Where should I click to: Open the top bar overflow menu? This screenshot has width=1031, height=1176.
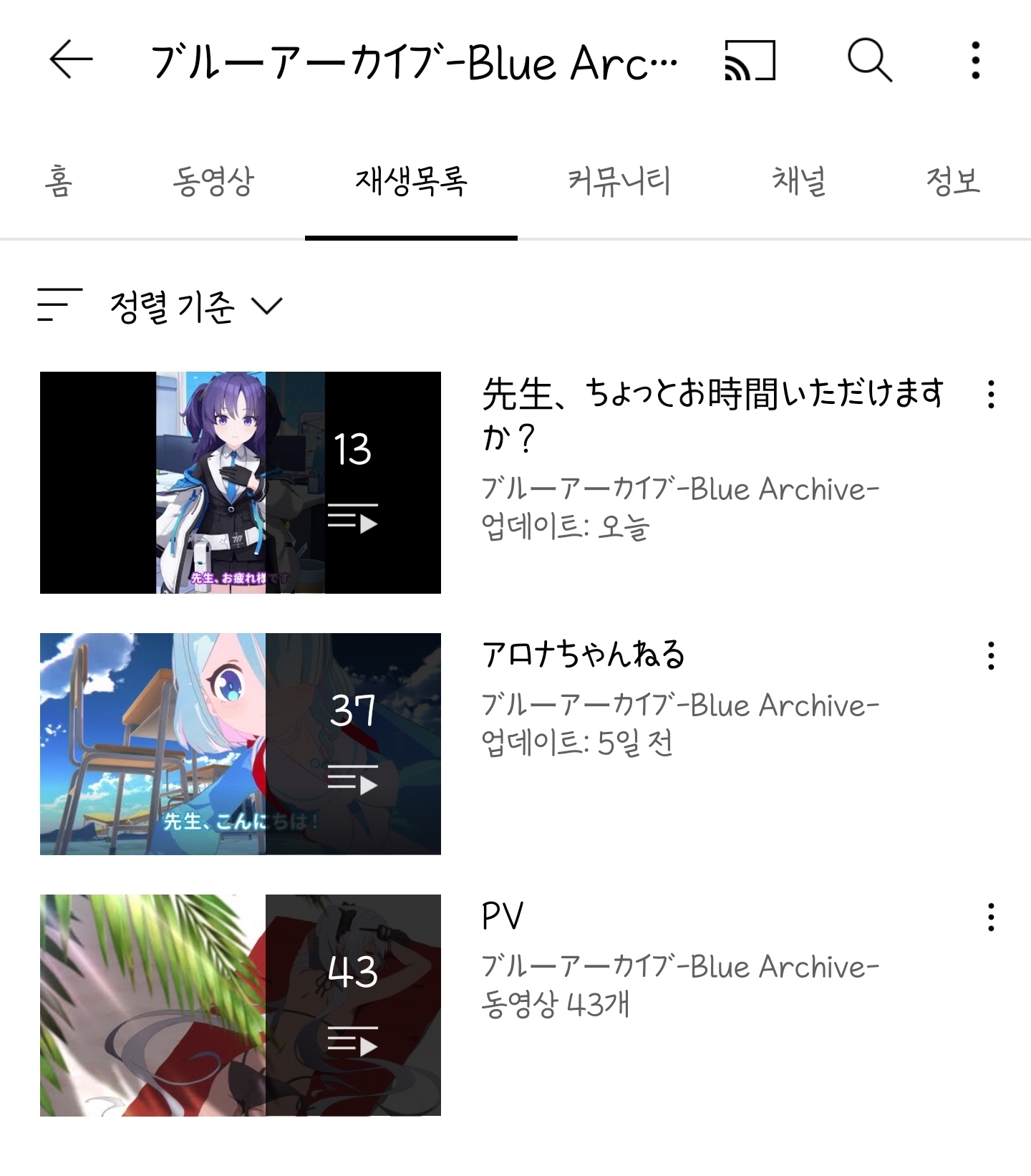coord(975,60)
